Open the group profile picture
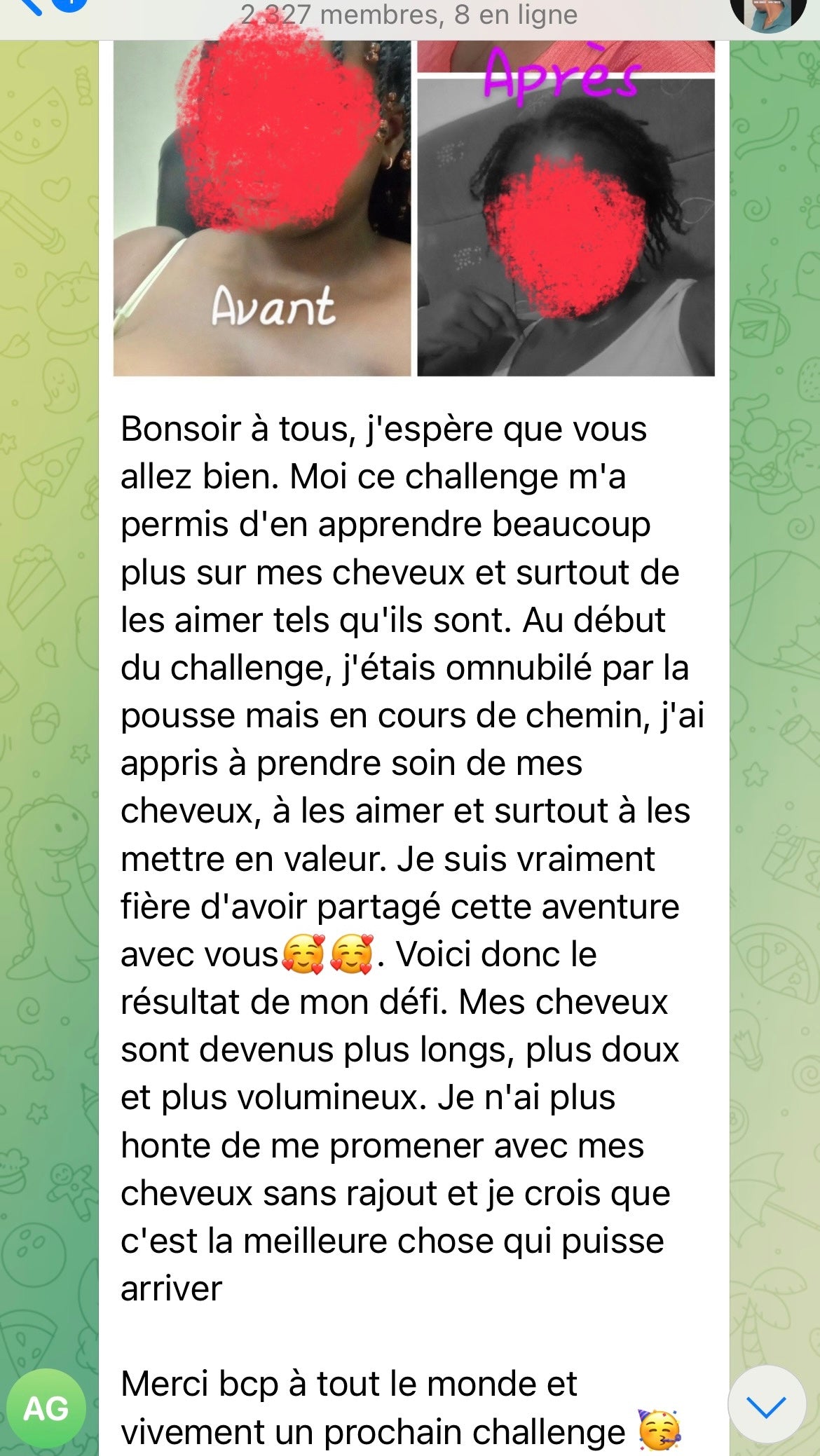Viewport: 820px width, 1456px height. (x=767, y=13)
